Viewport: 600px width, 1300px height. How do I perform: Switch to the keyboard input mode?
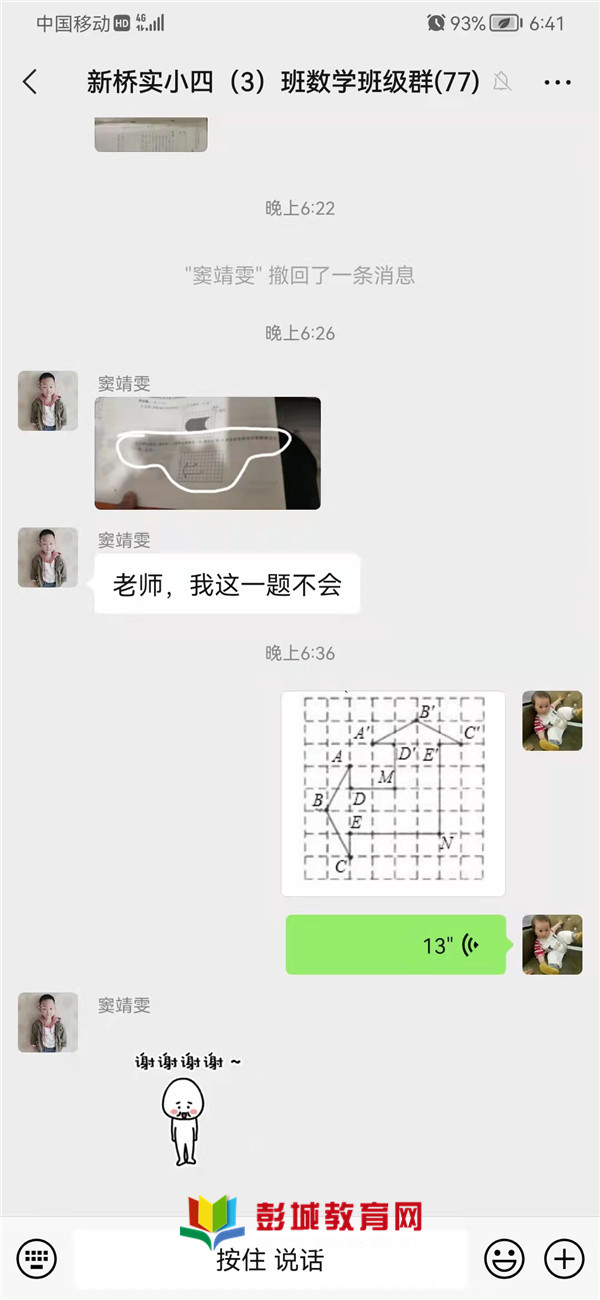coord(36,1258)
